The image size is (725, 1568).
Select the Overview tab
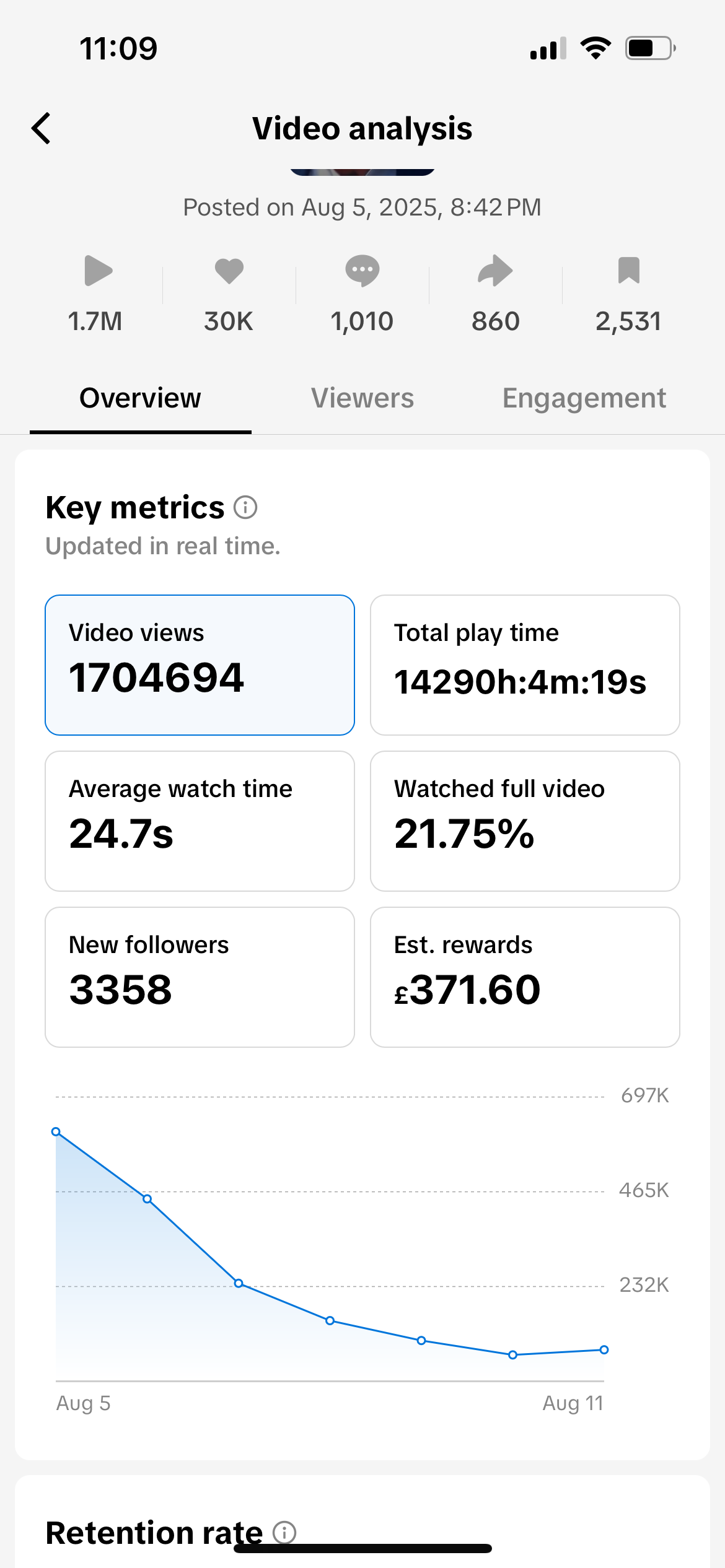click(140, 398)
